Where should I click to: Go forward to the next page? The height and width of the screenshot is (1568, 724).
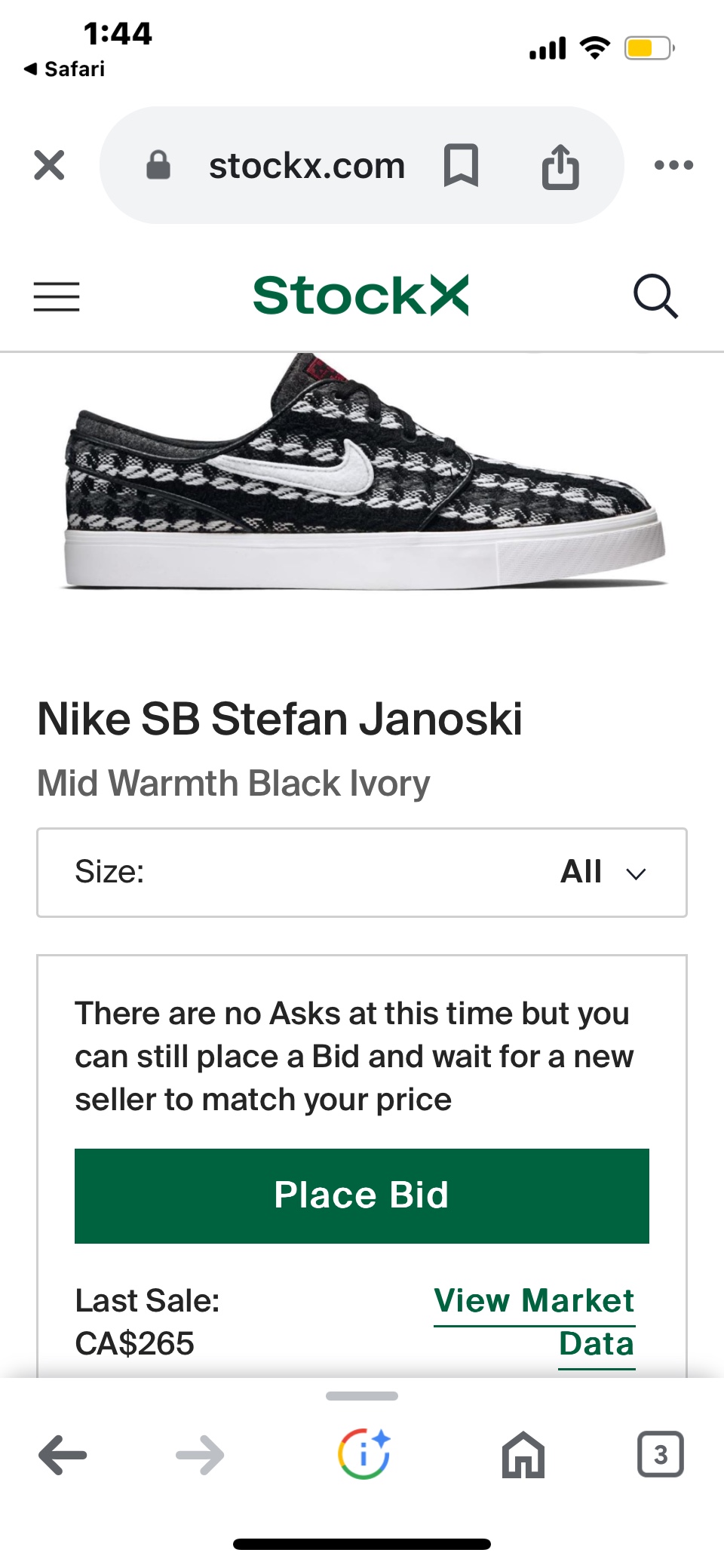point(200,1454)
